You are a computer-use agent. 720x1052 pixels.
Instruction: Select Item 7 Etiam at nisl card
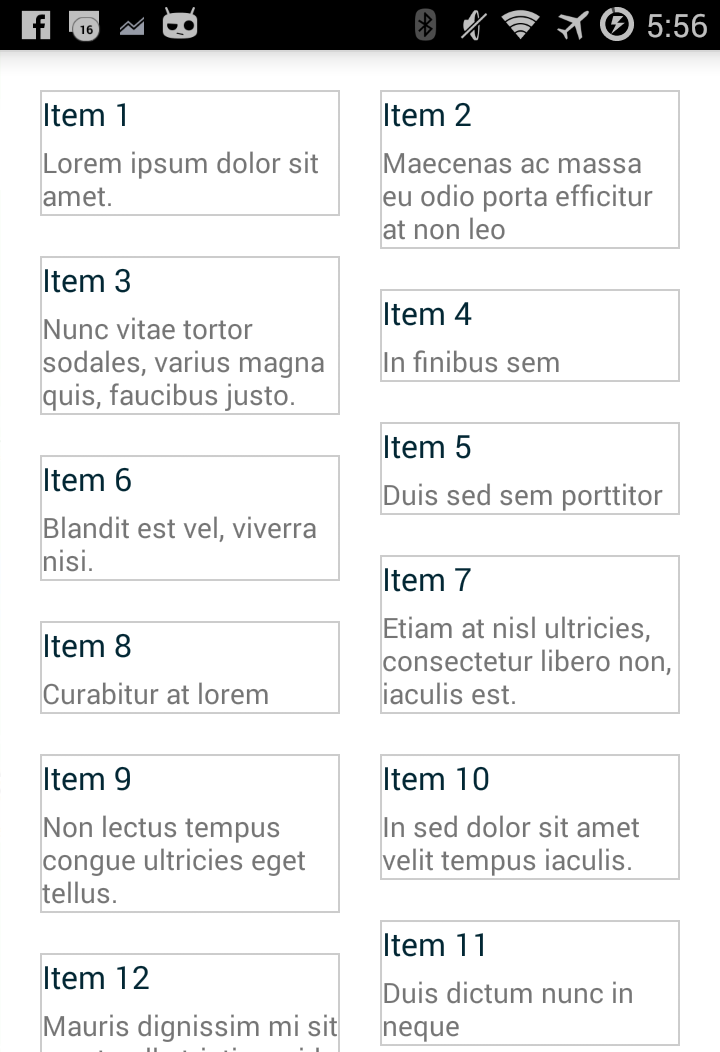coord(530,635)
